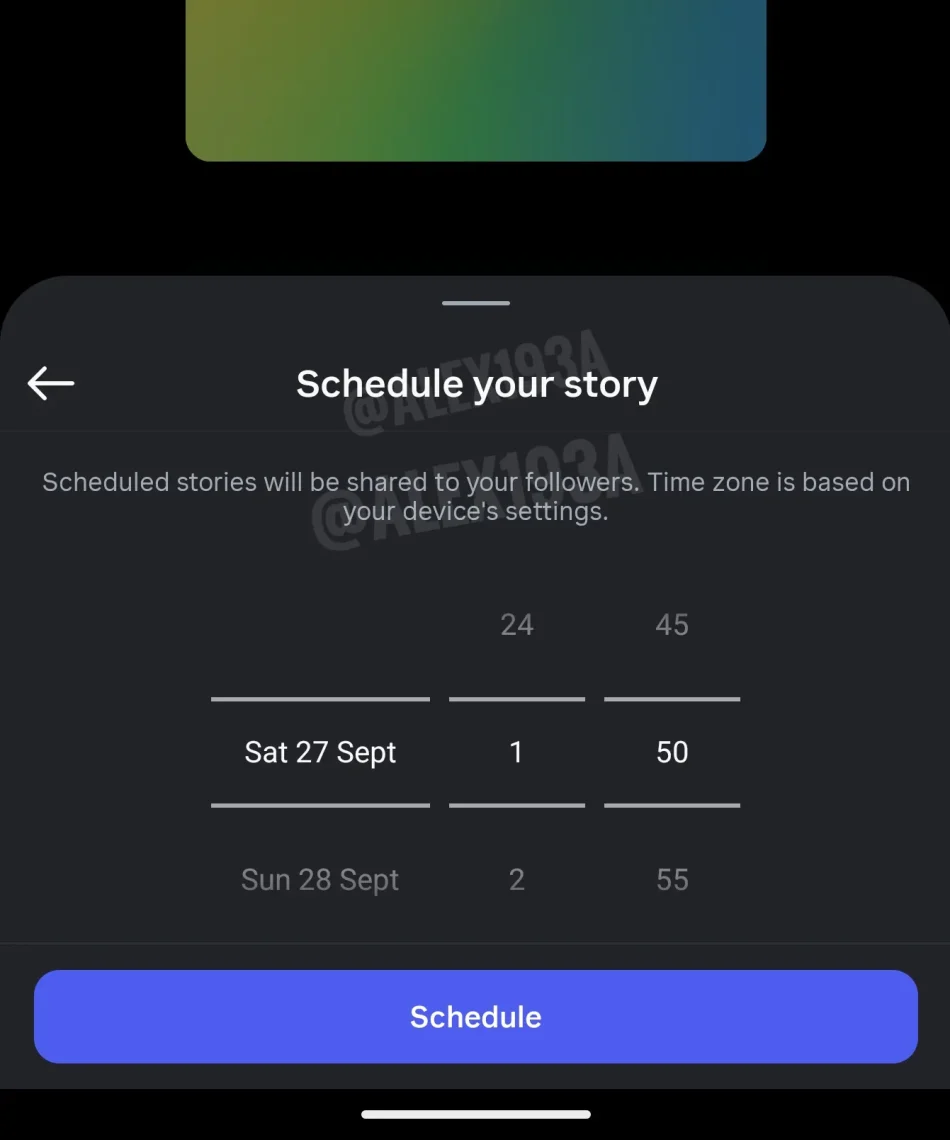Click the story preview thumbnail above the sheet
This screenshot has height=1140, width=950.
[x=475, y=80]
